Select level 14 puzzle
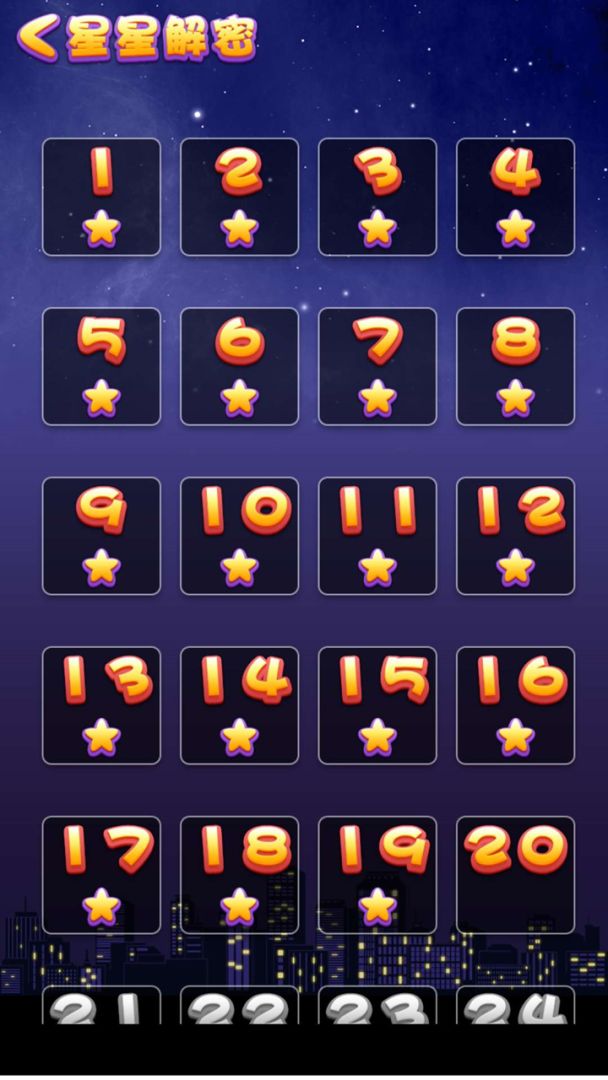Viewport: 608px width, 1080px height. point(239,705)
